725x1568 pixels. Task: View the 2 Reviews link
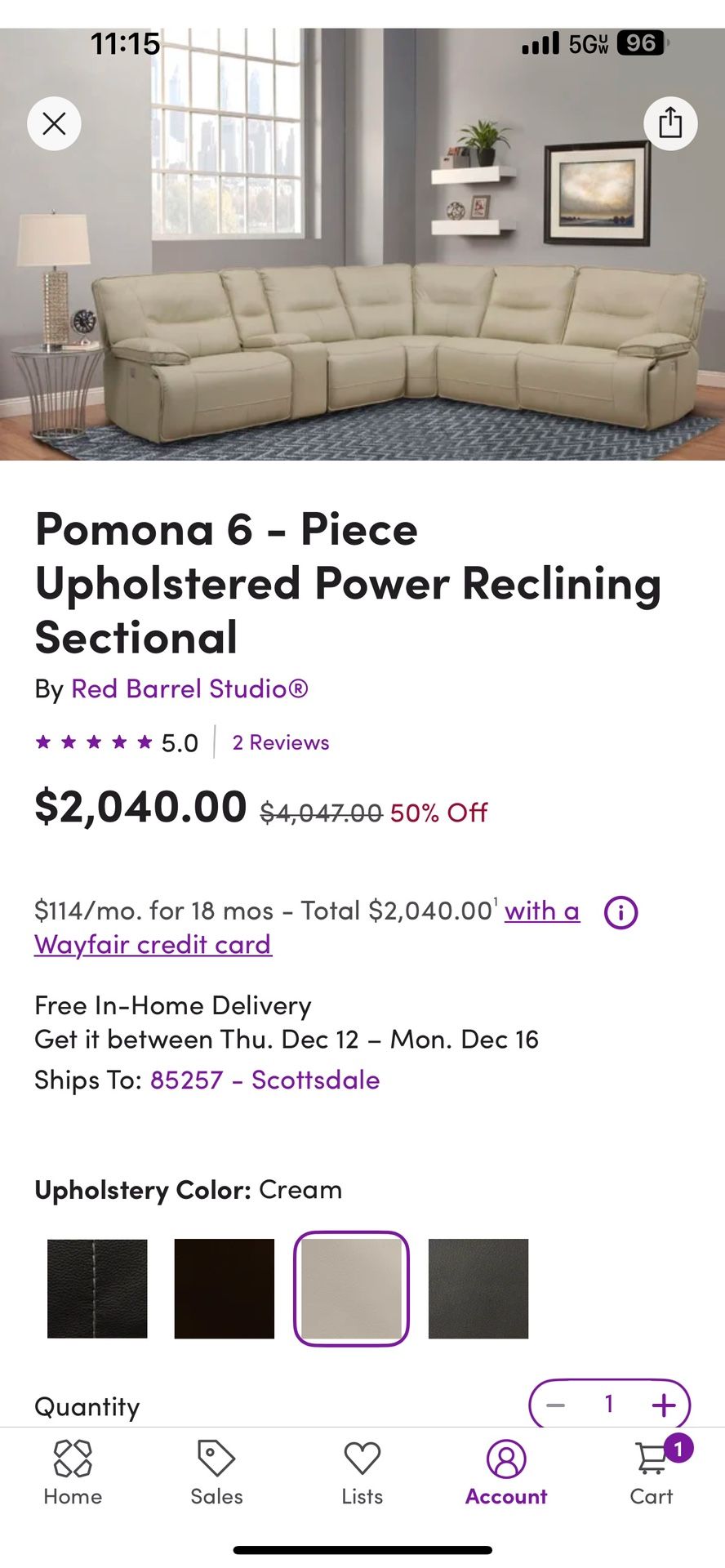280,742
